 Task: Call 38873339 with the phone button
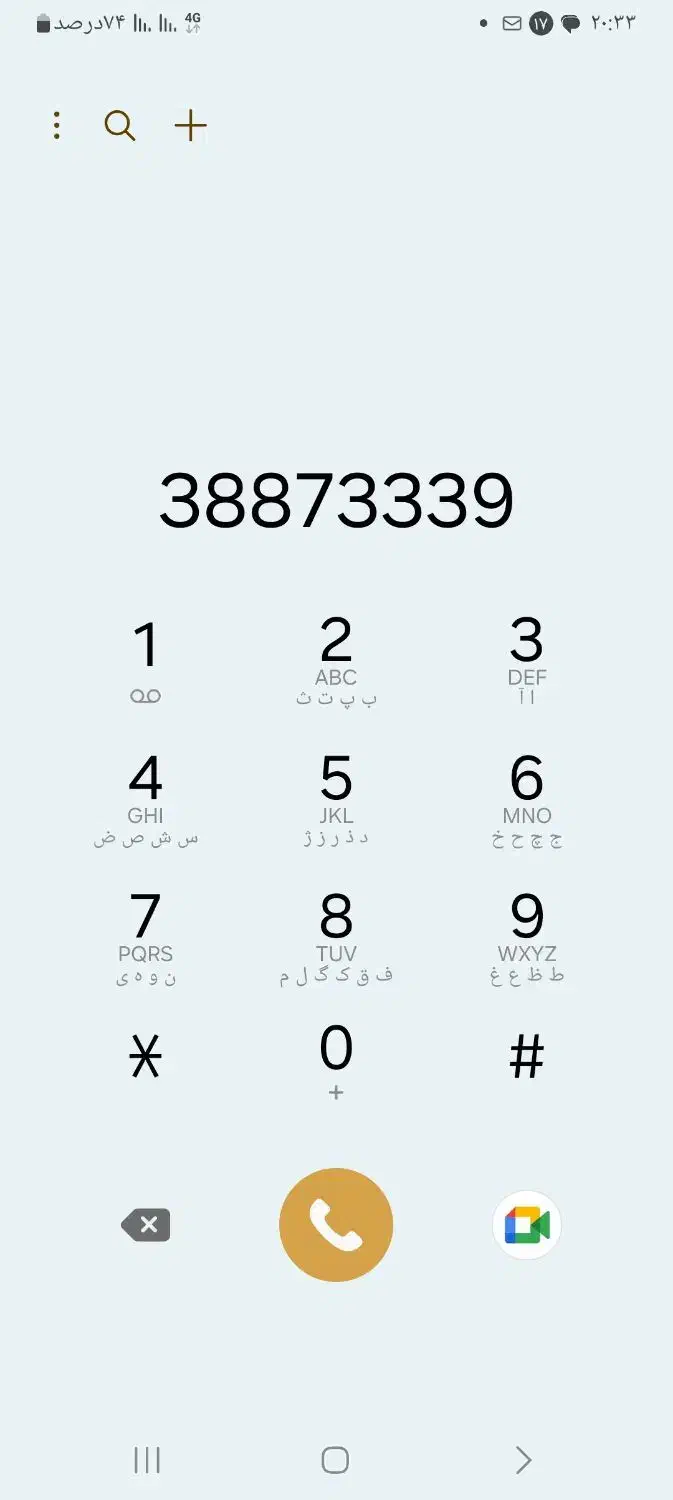[336, 1225]
